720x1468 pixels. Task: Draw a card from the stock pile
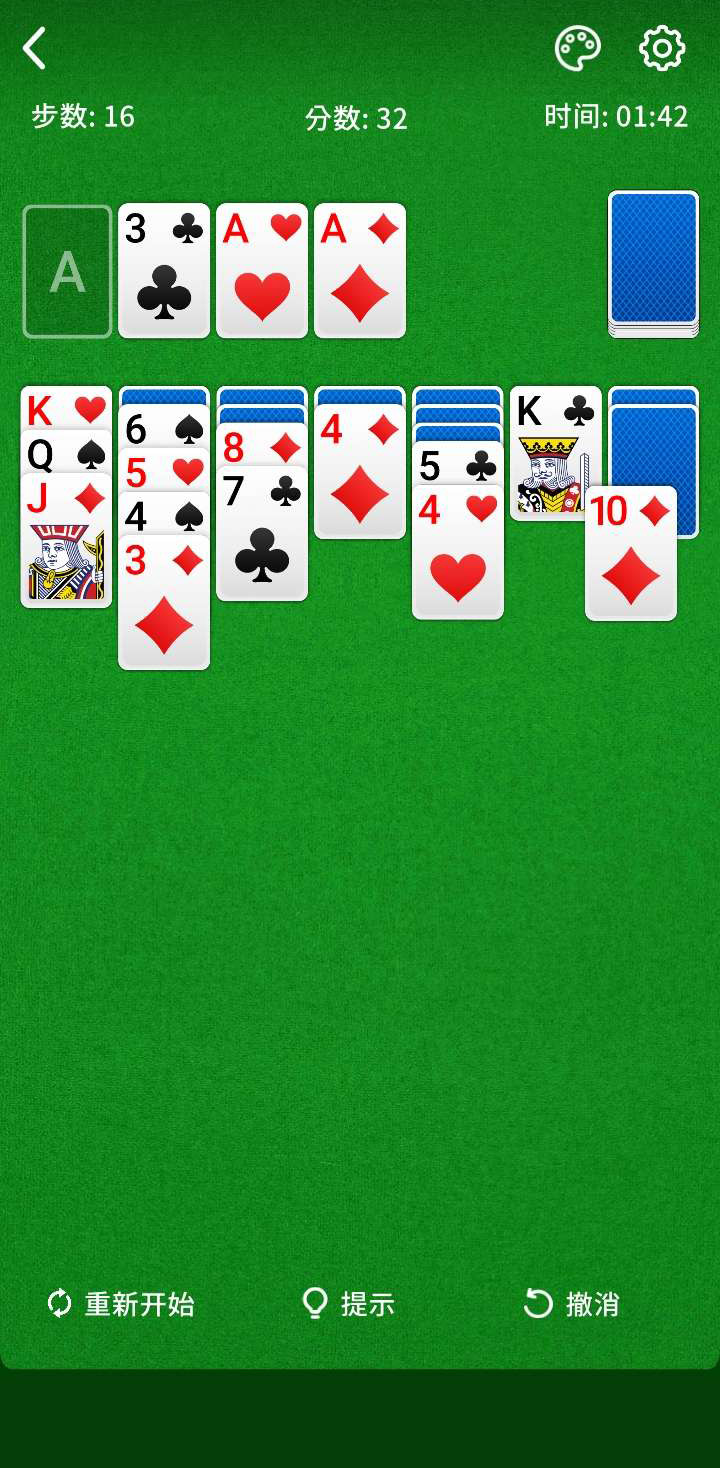(653, 264)
